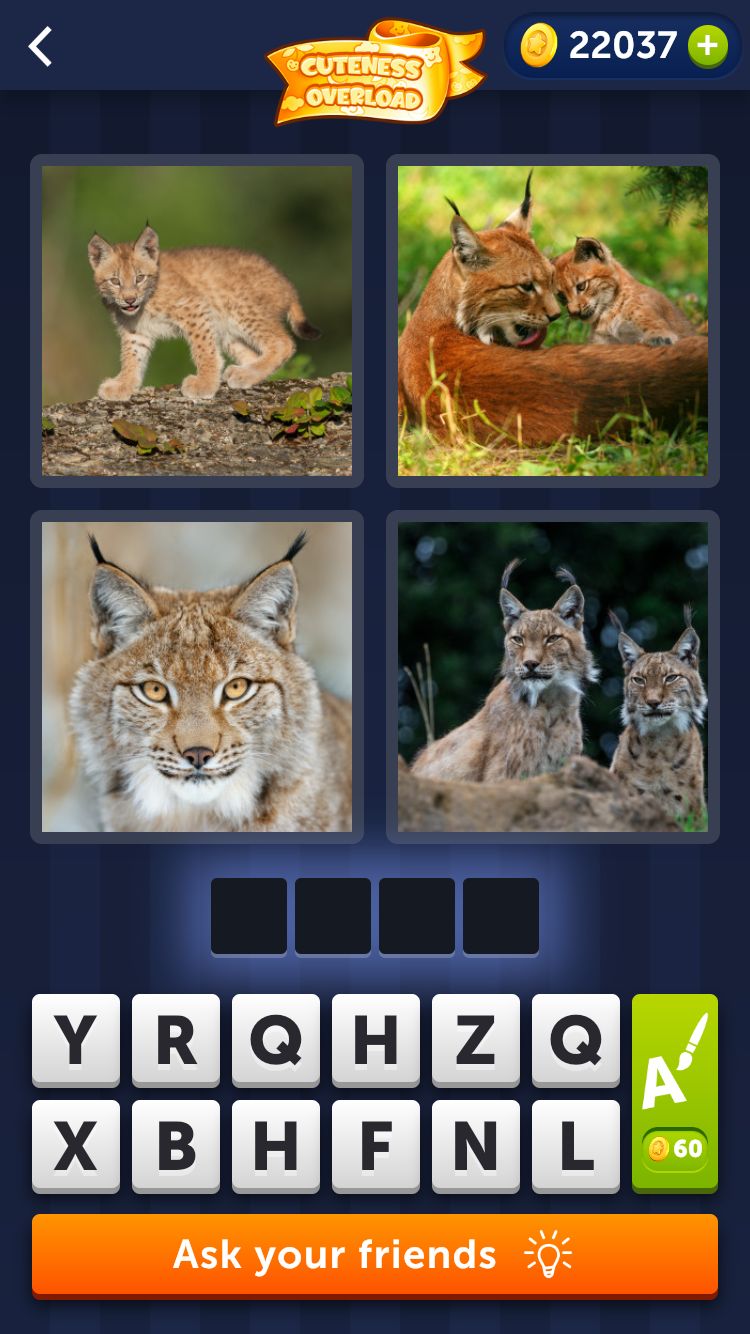Add more coins with the plus button
750x1334 pixels.
[708, 46]
